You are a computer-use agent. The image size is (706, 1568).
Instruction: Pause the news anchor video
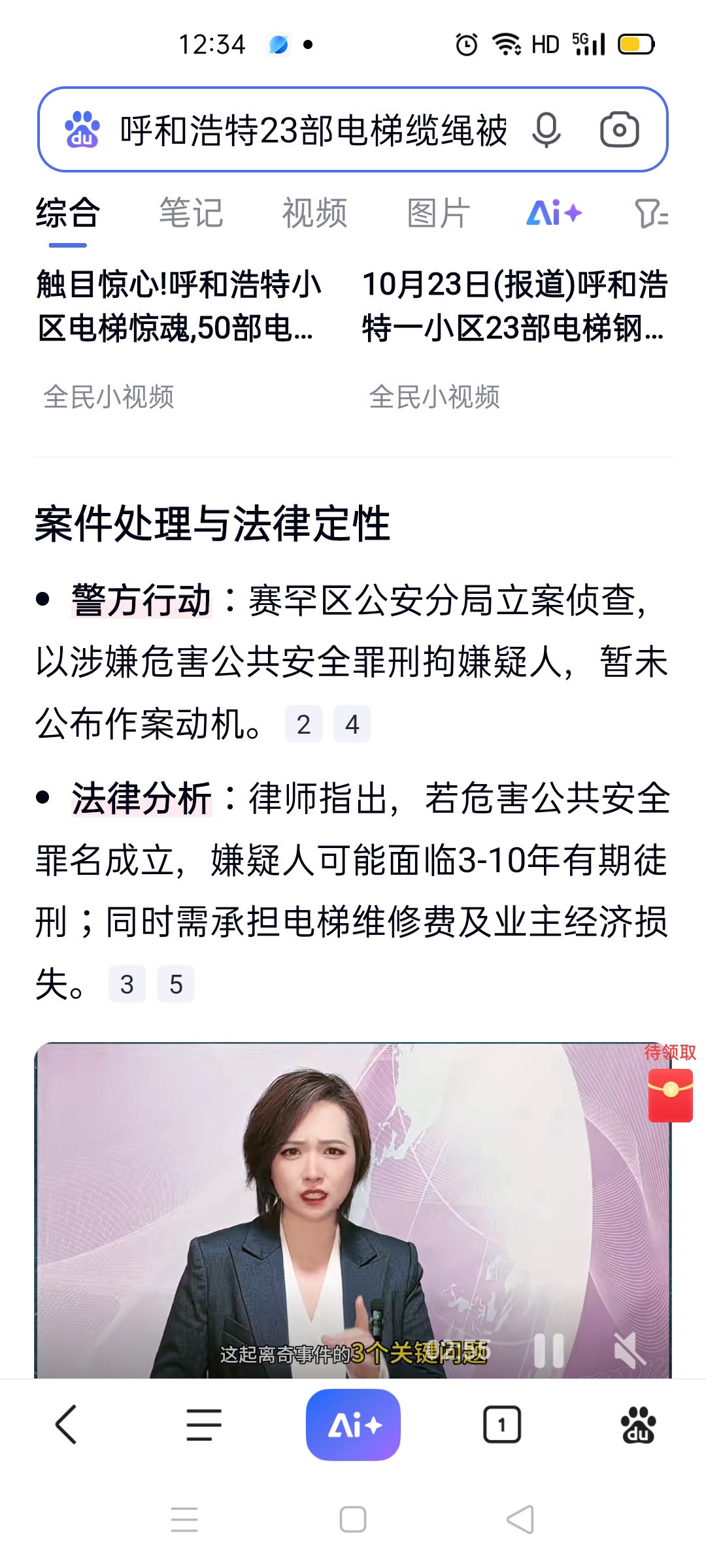[548, 1351]
